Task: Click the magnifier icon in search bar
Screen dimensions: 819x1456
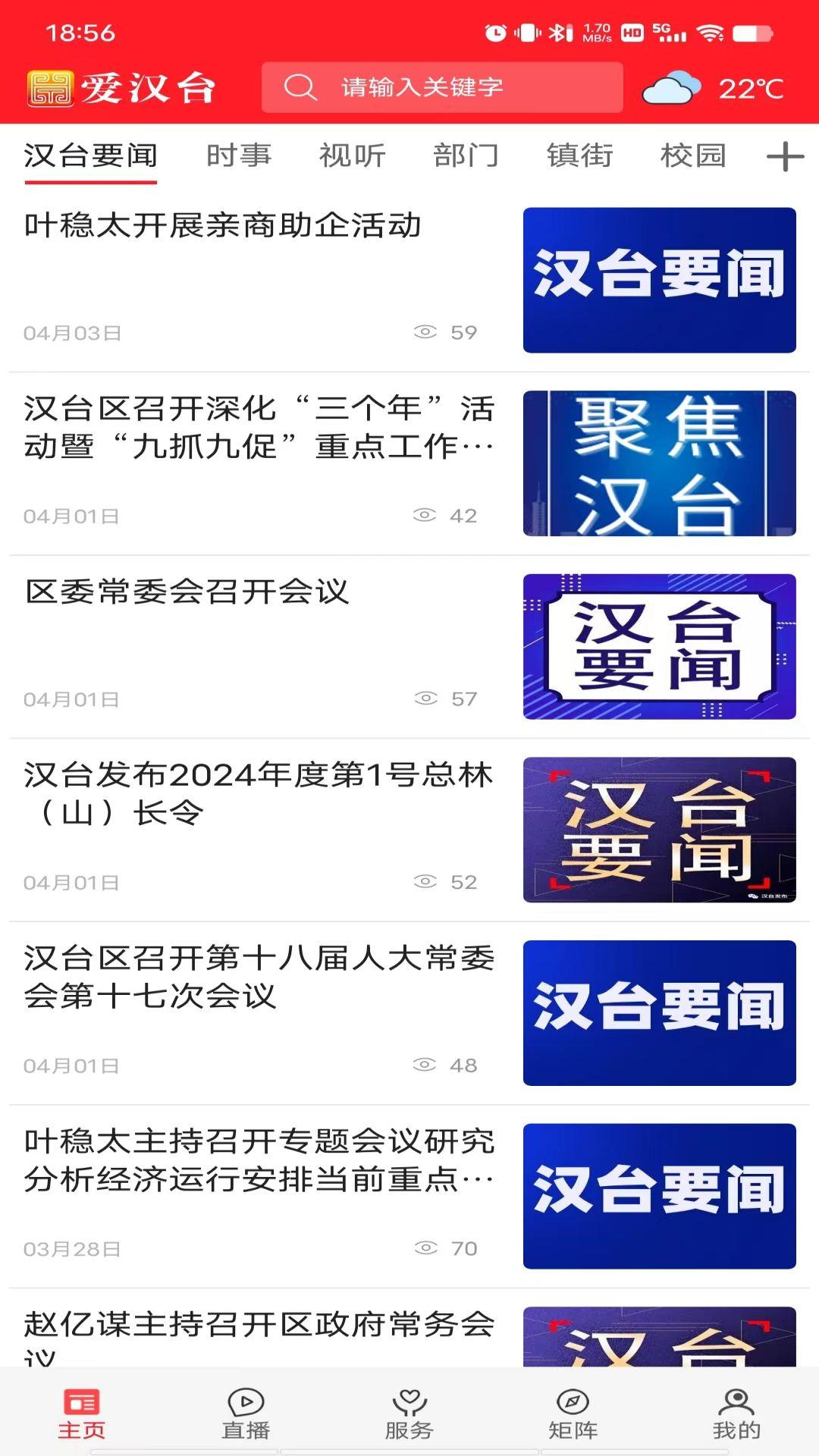Action: coord(303,87)
